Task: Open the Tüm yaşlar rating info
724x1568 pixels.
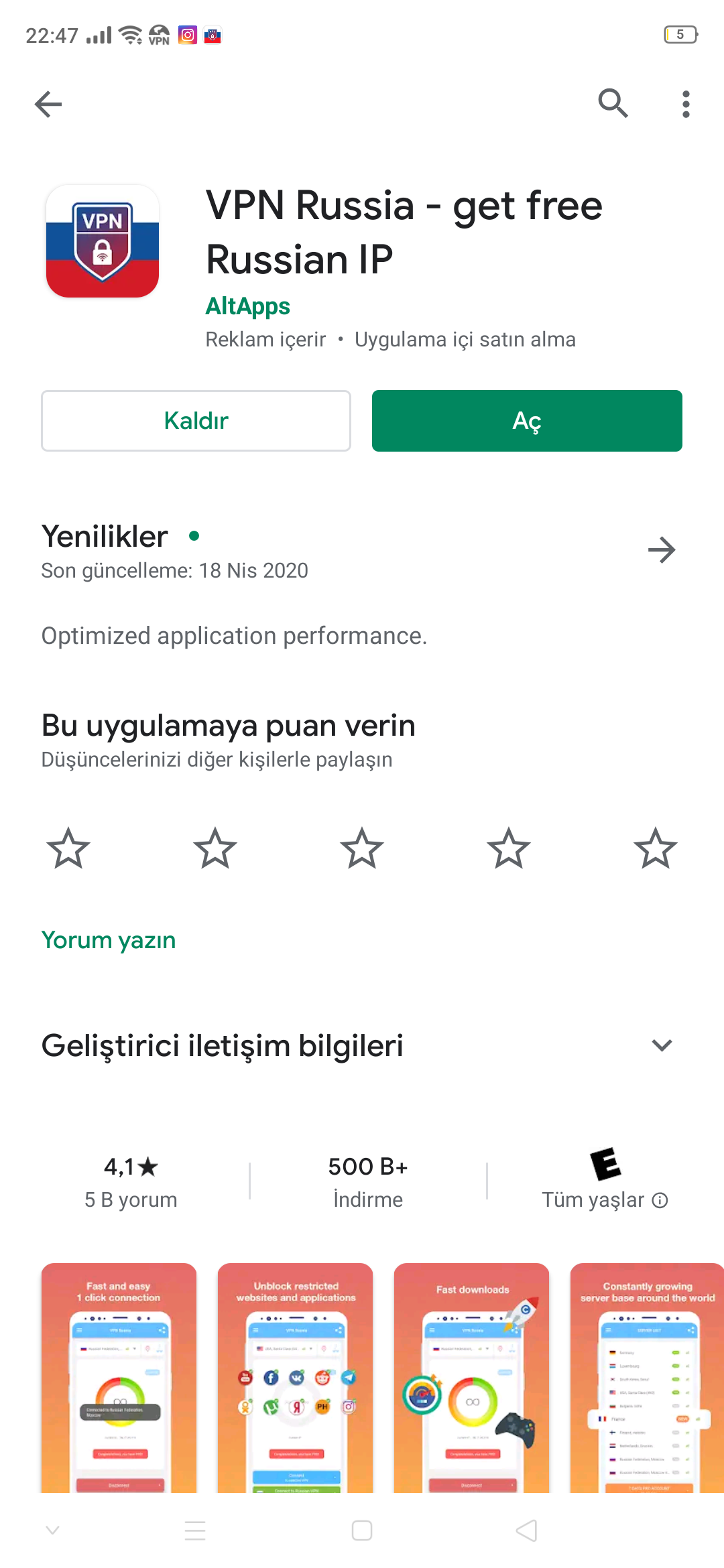Action: click(x=660, y=1200)
